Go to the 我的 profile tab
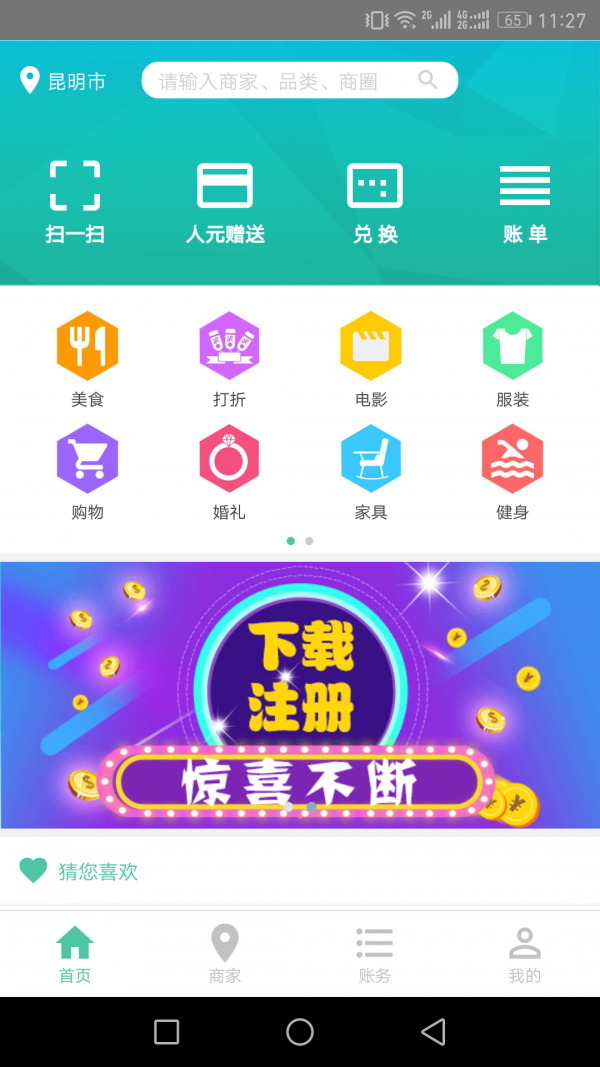Viewport: 600px width, 1067px height. 525,954
